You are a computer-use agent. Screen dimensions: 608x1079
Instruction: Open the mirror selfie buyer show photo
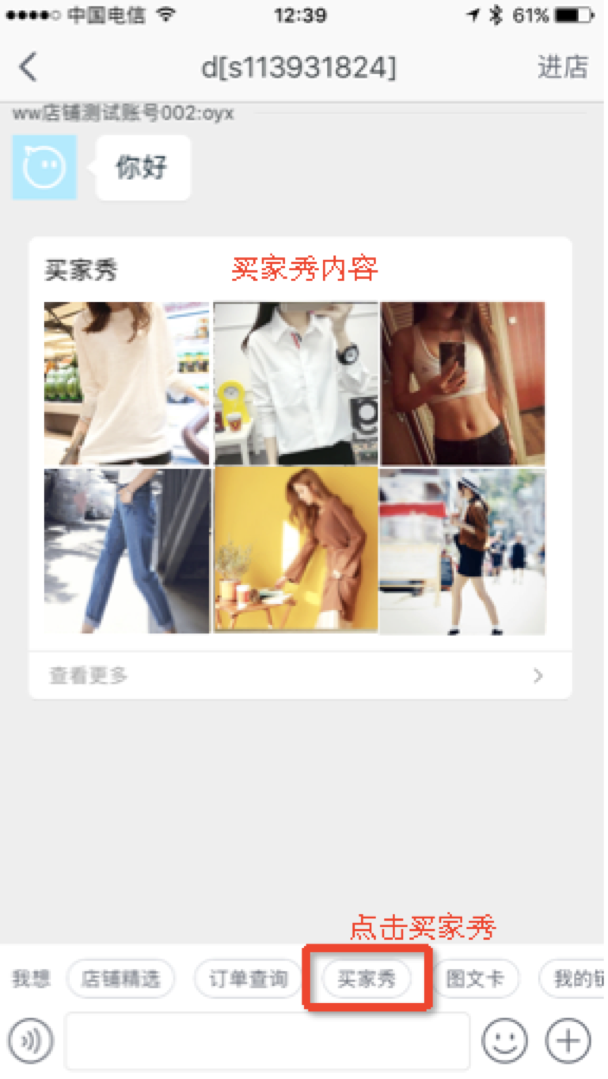[x=463, y=384]
